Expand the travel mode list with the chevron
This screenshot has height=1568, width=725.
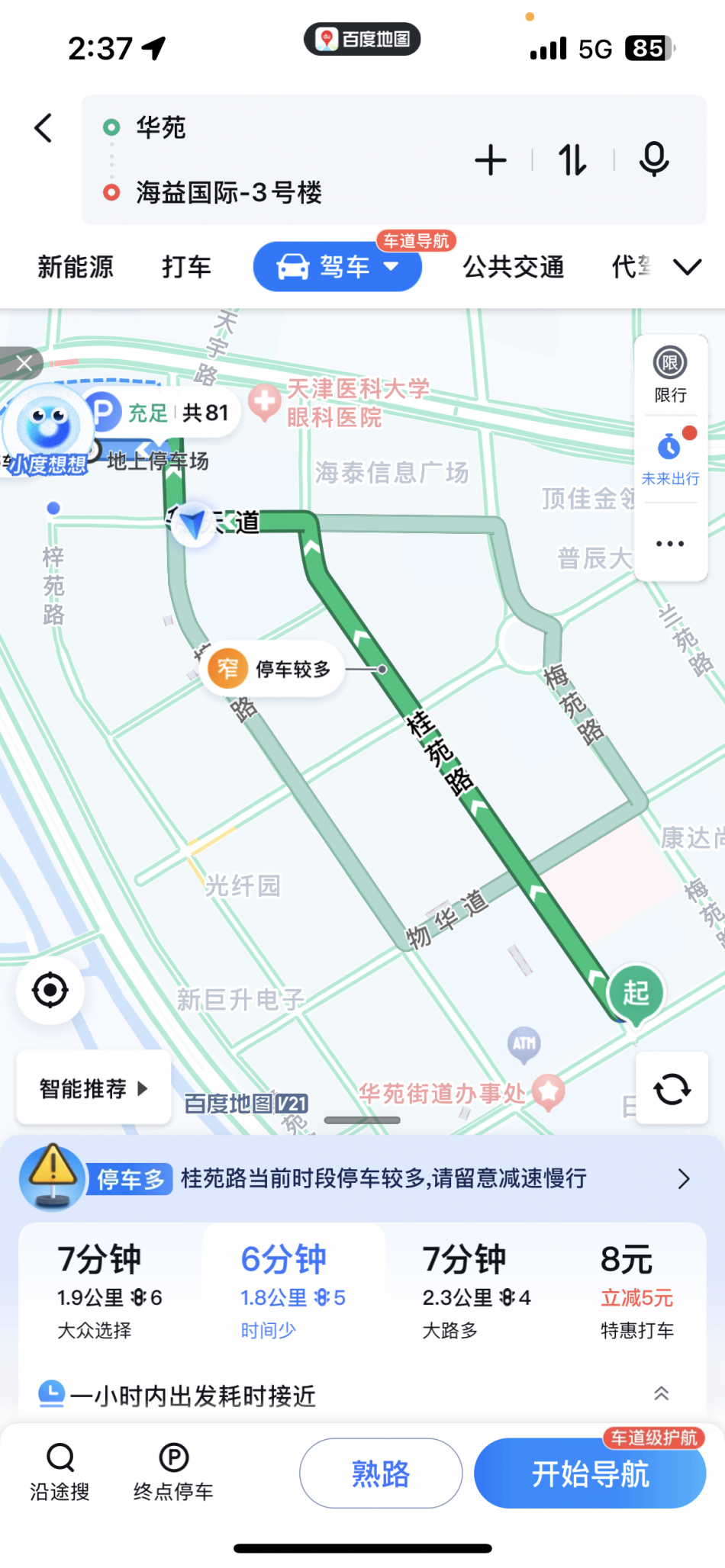click(x=687, y=267)
